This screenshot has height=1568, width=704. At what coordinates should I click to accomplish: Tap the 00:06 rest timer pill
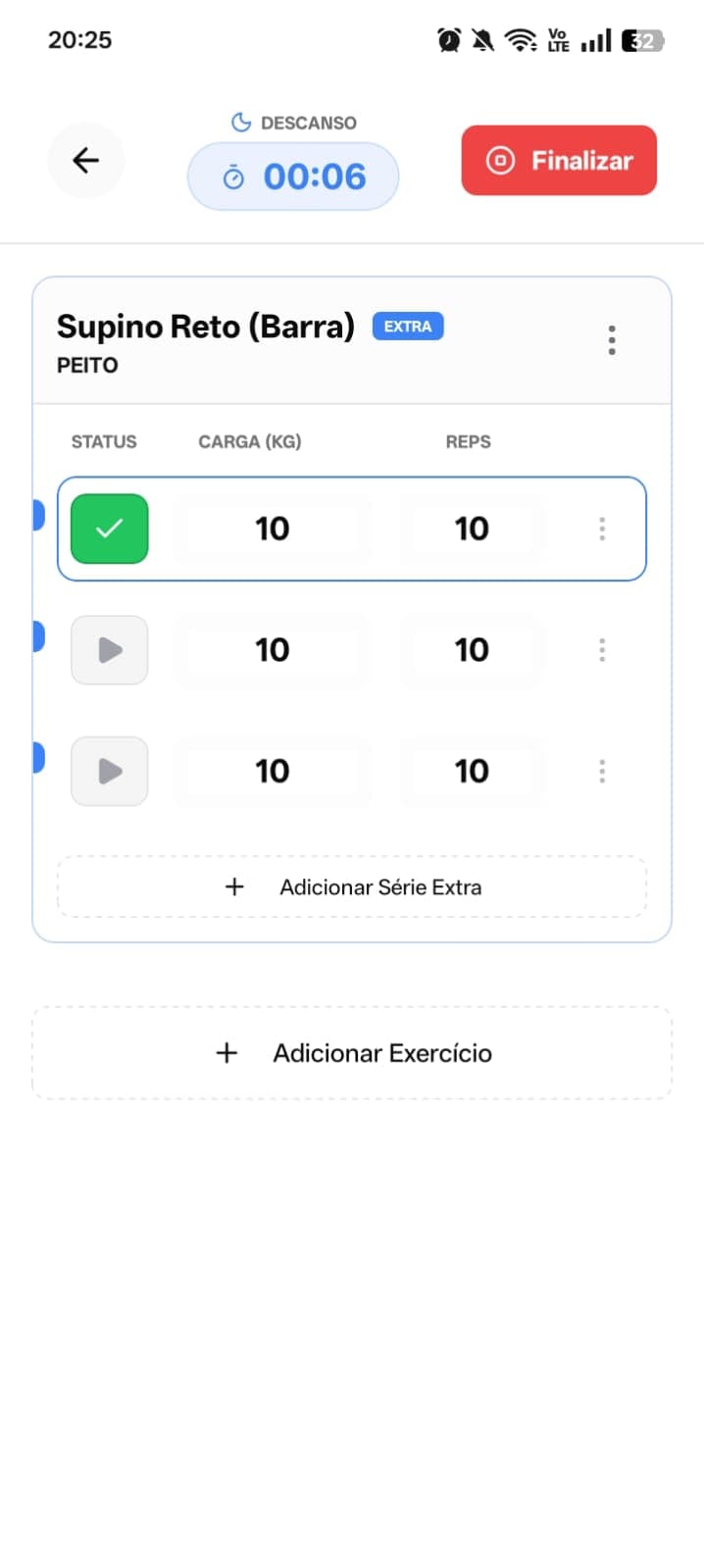293,177
